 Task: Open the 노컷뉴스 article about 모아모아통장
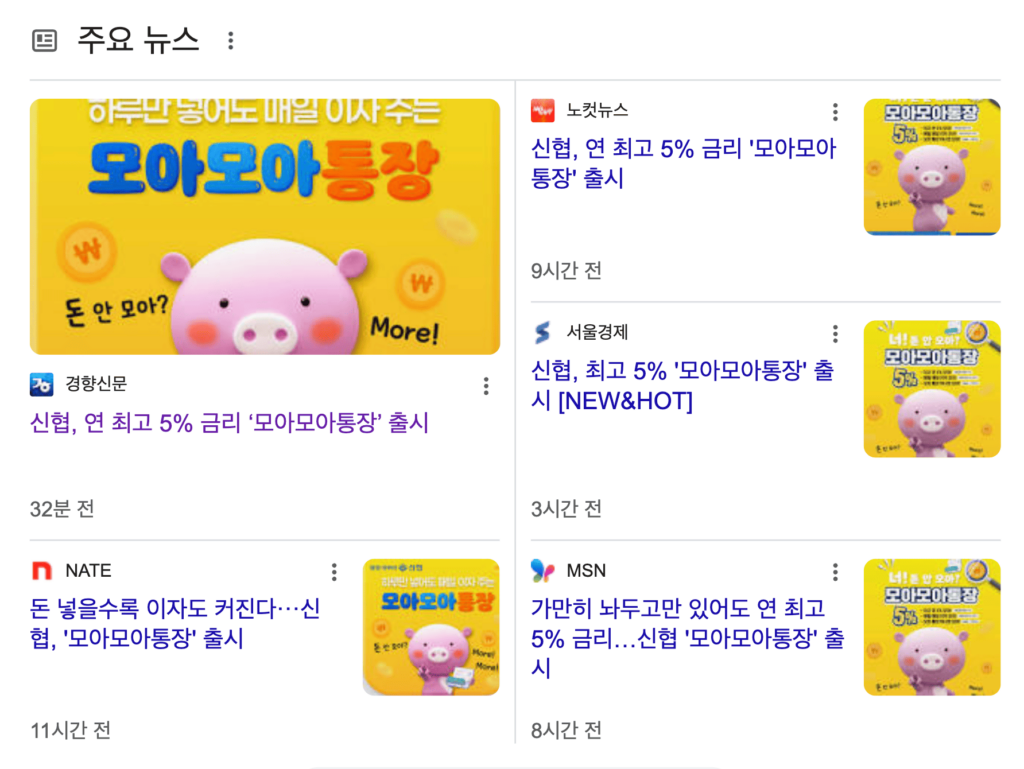tap(683, 164)
